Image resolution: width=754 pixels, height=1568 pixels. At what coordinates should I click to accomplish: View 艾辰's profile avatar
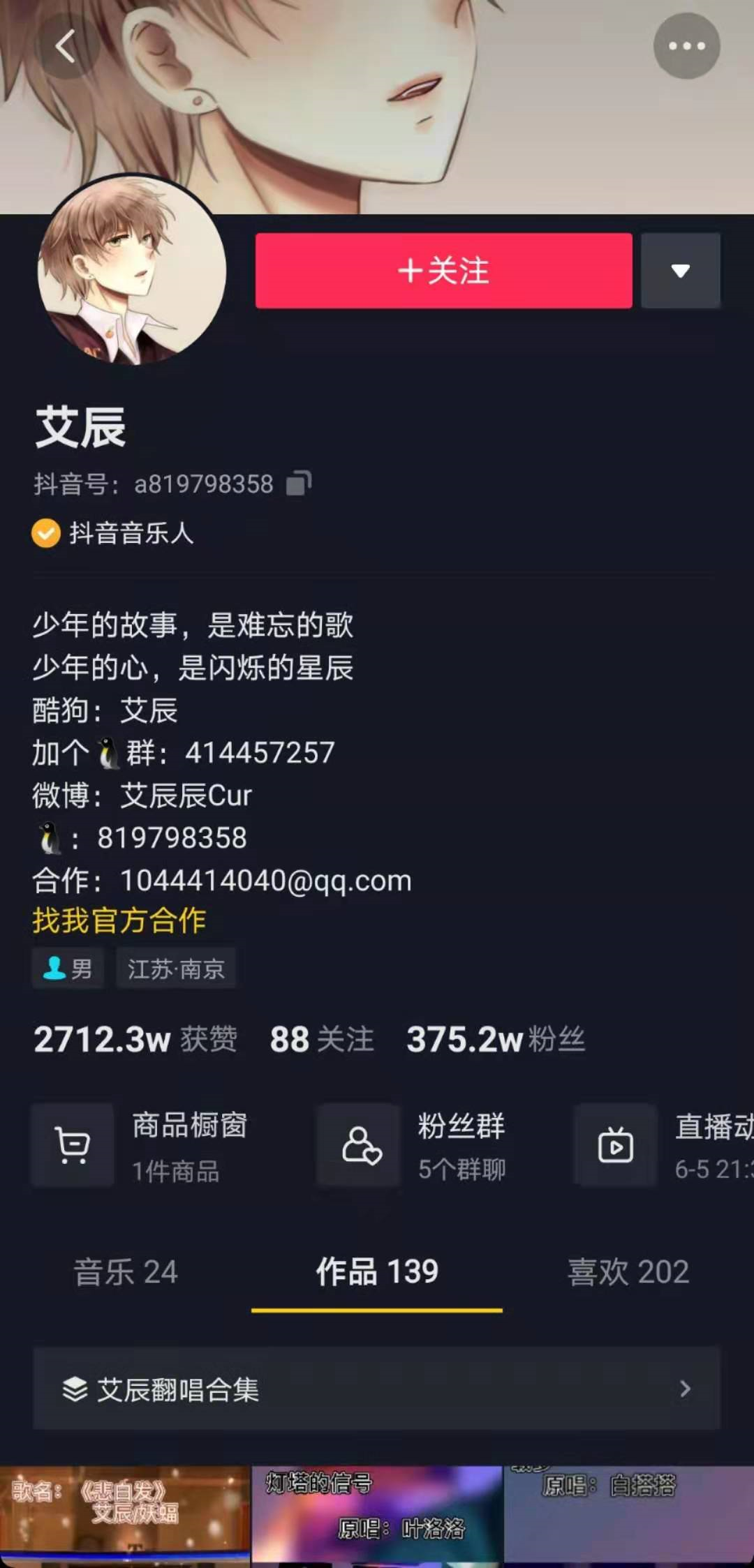point(132,270)
